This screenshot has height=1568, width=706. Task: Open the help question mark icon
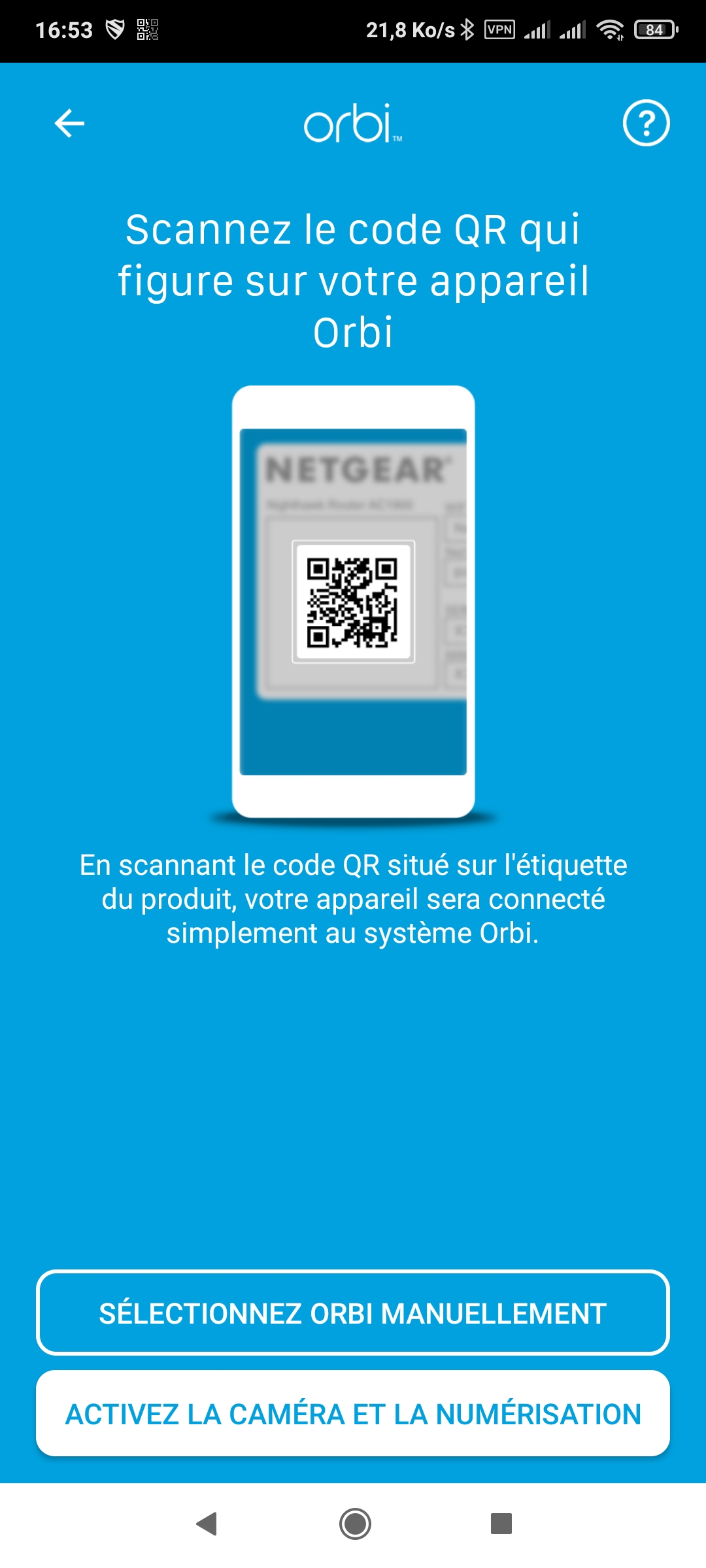click(646, 123)
